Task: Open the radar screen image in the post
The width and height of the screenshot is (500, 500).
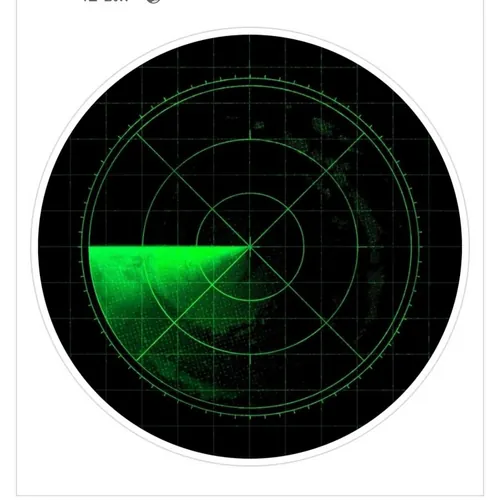Action: pos(250,247)
